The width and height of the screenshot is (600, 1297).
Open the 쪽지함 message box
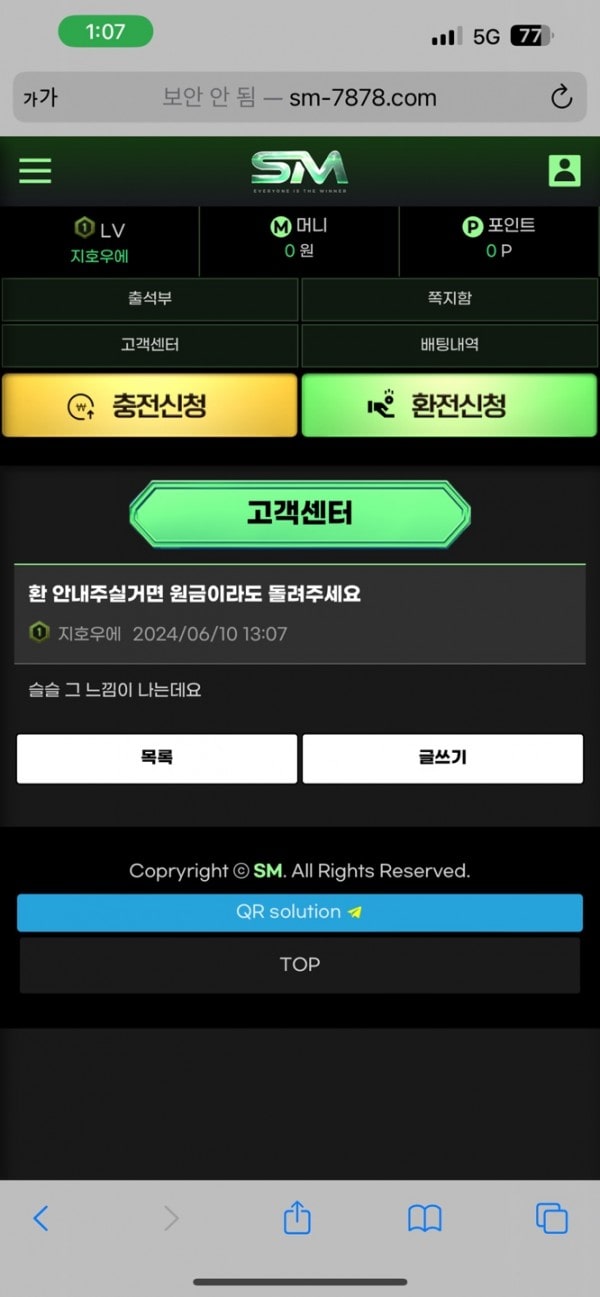(449, 298)
